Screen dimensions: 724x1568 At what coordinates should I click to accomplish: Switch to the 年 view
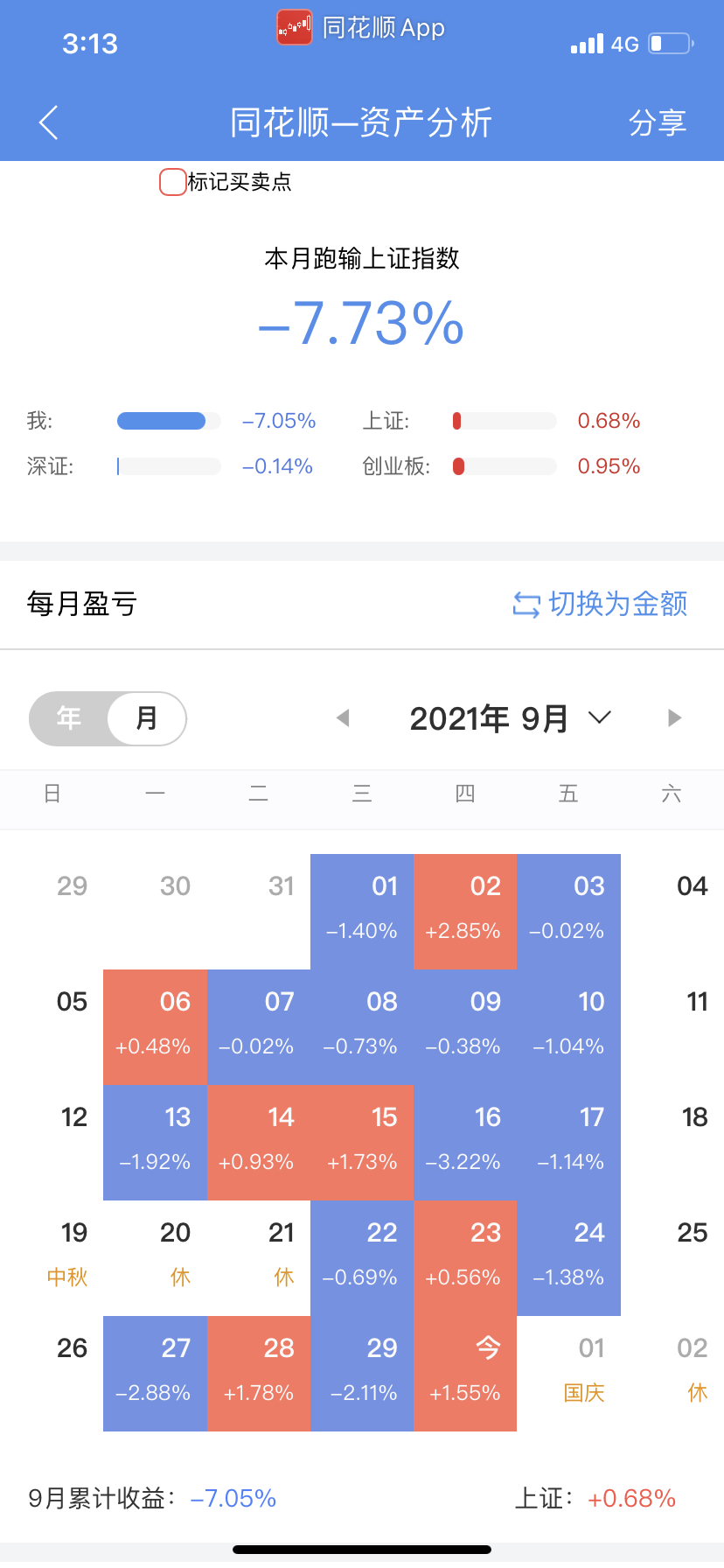69,718
